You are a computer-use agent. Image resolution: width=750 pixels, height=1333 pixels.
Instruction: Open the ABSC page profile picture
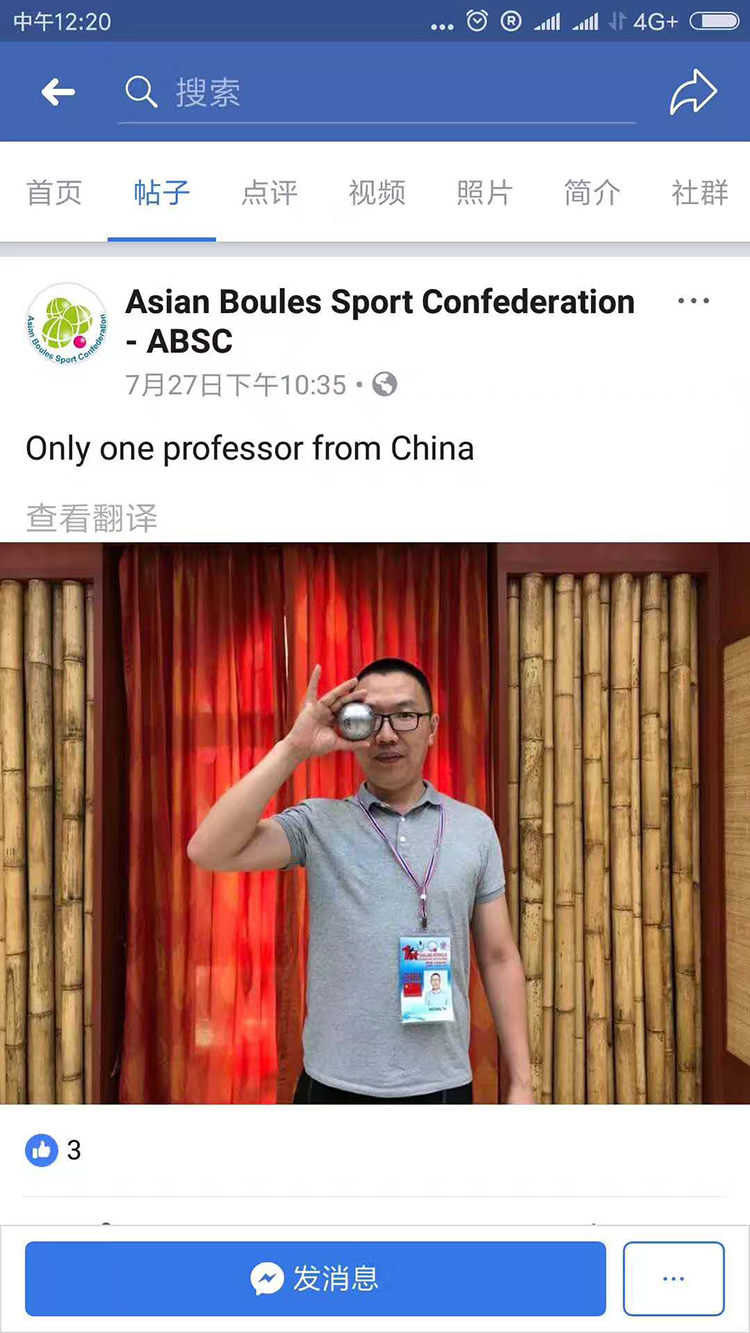pyautogui.click(x=66, y=323)
